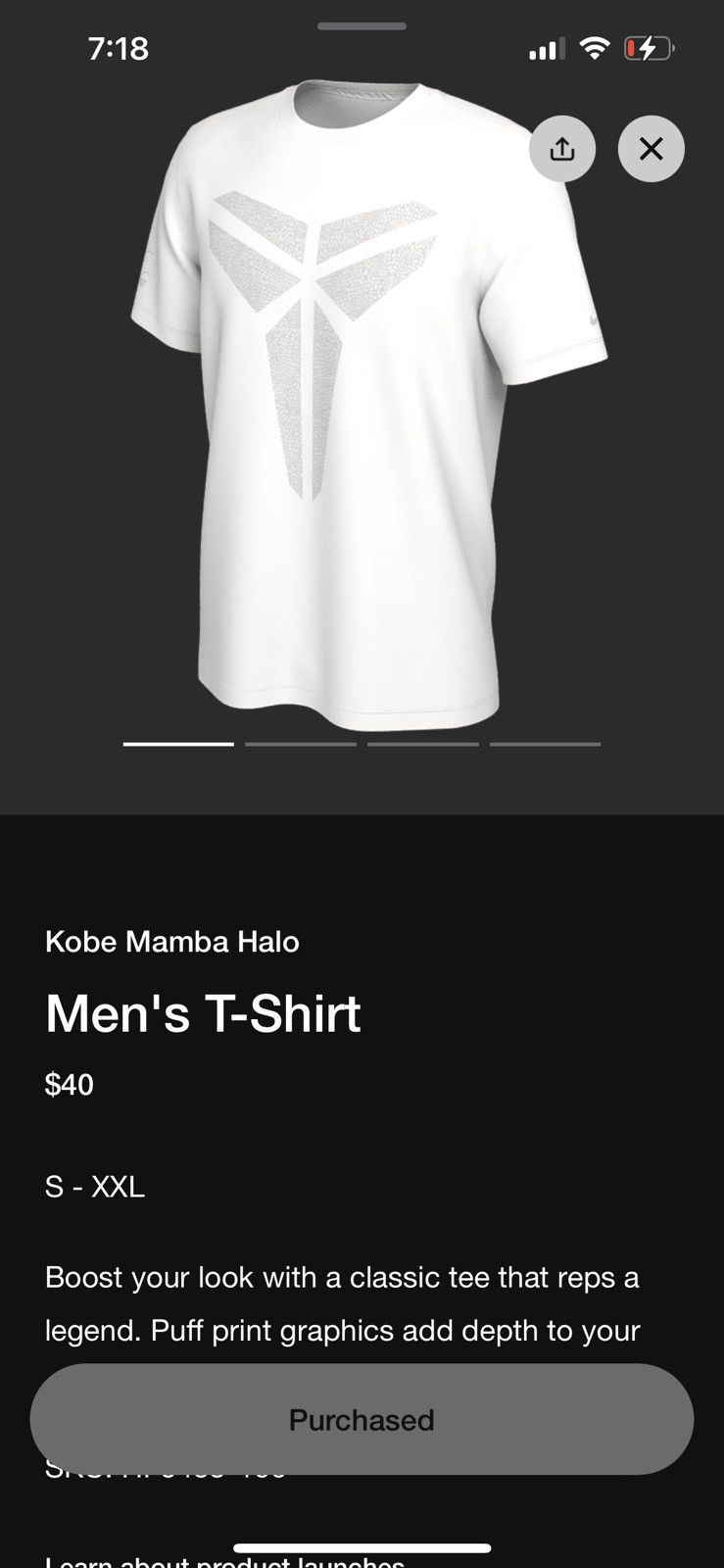Jump to the second product image indicator

click(301, 745)
